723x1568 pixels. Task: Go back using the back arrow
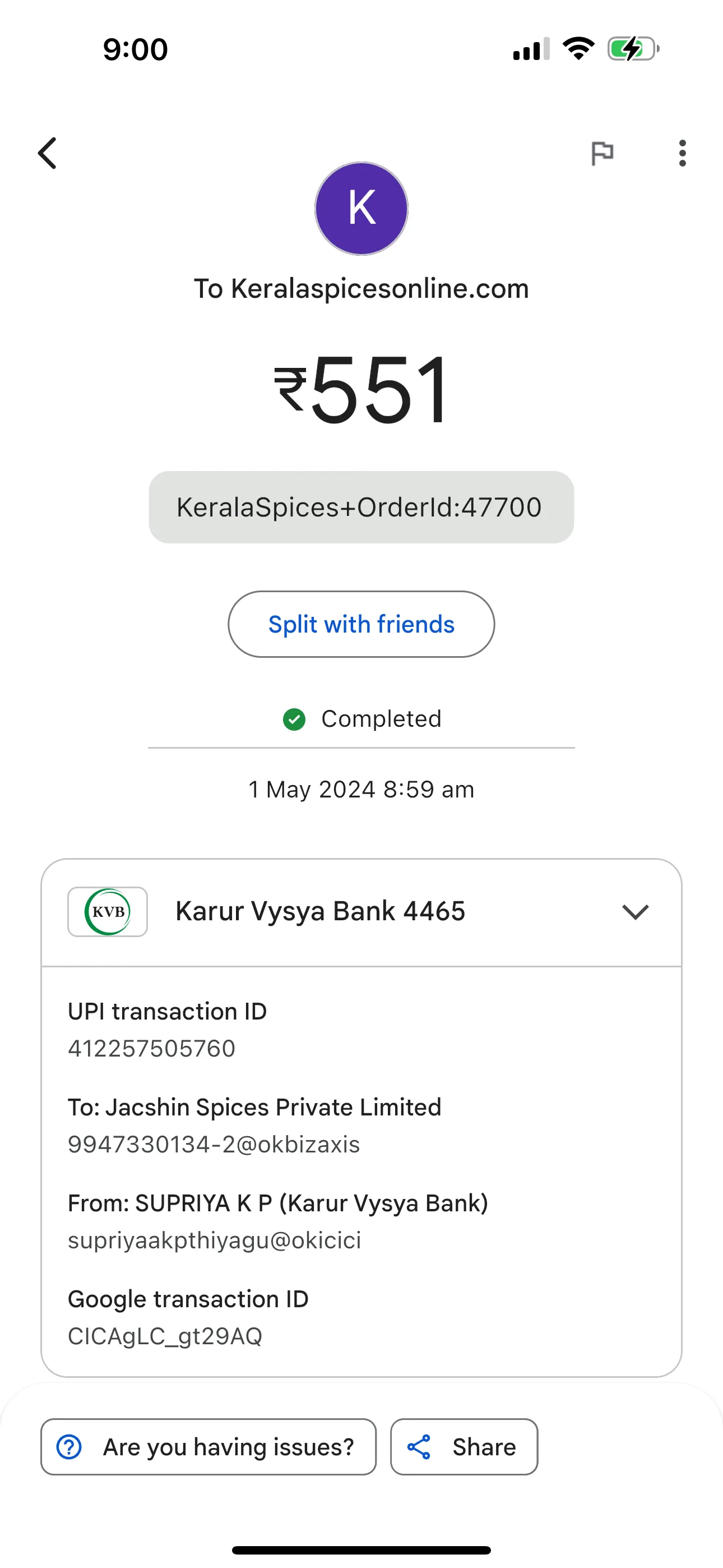pyautogui.click(x=48, y=153)
